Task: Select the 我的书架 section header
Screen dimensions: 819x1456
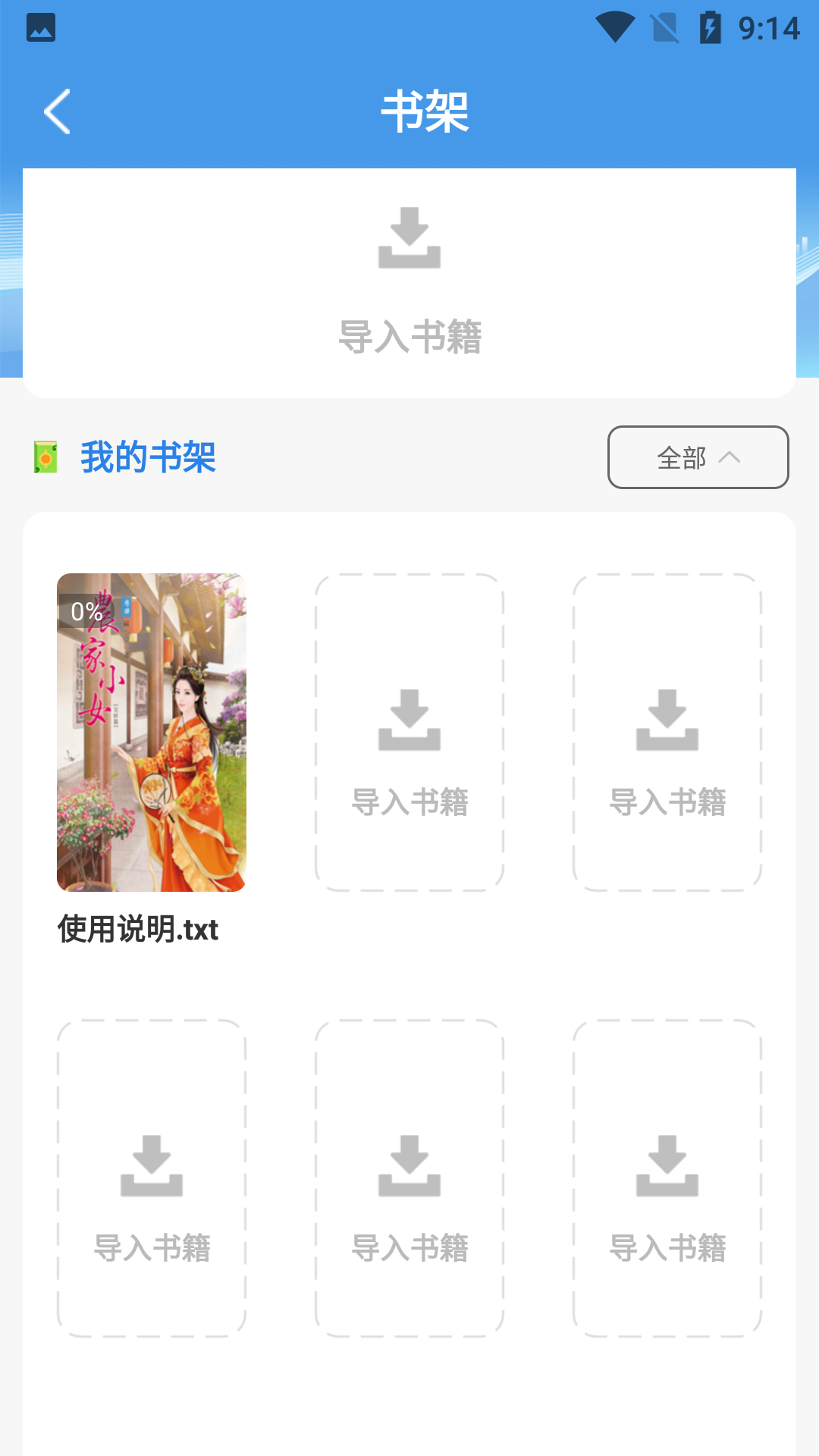Action: tap(149, 457)
